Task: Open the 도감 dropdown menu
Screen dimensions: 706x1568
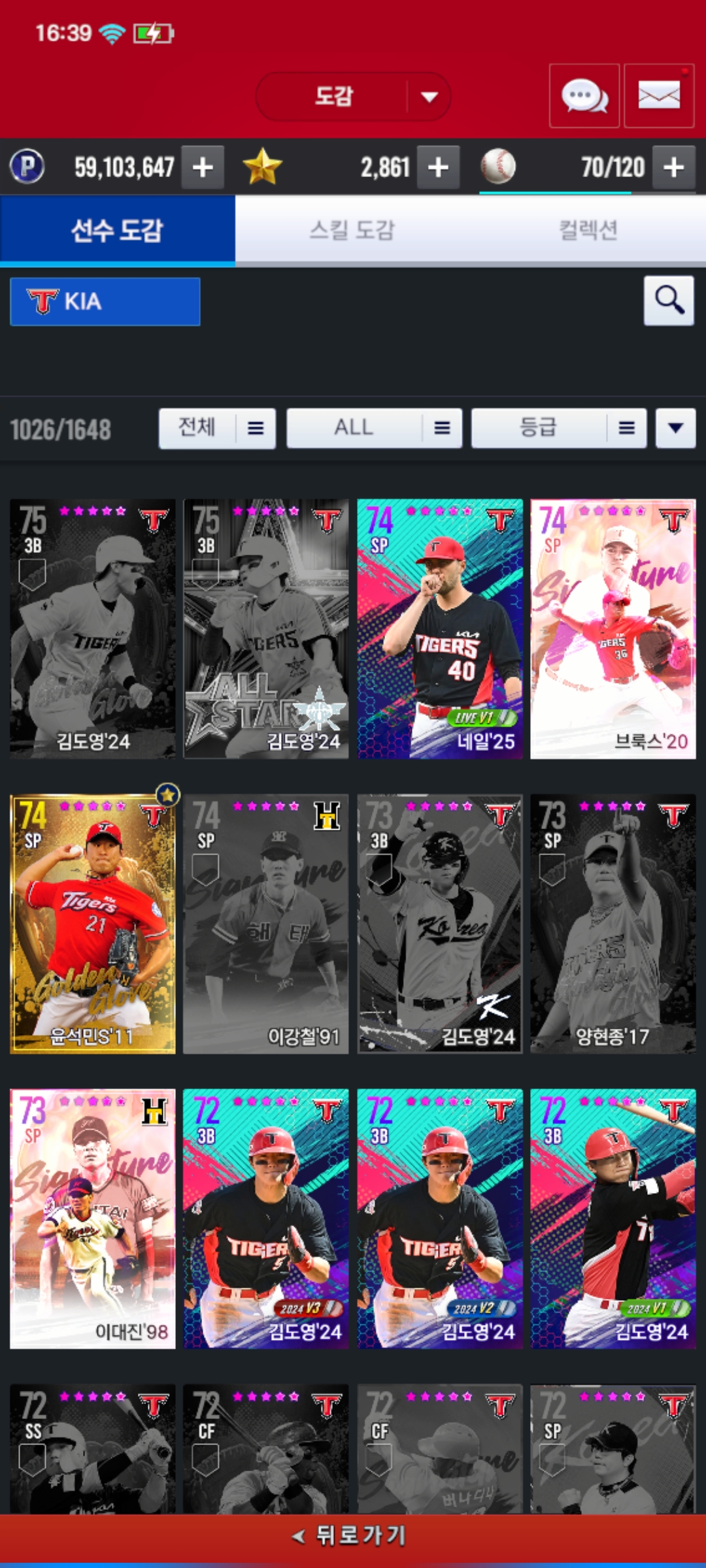Action: tap(353, 97)
